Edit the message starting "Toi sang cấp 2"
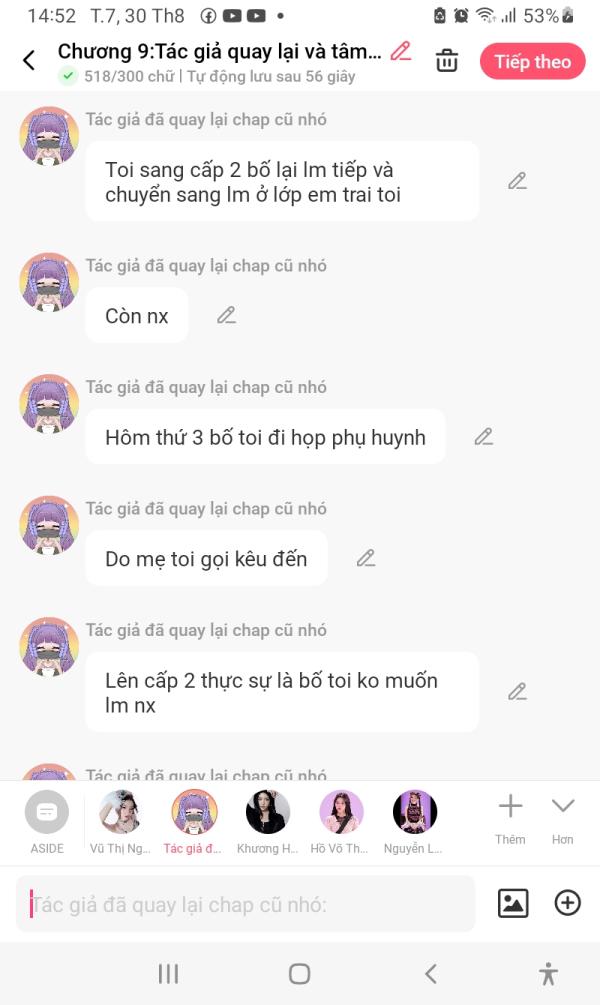Image resolution: width=600 pixels, height=1005 pixels. [x=517, y=181]
